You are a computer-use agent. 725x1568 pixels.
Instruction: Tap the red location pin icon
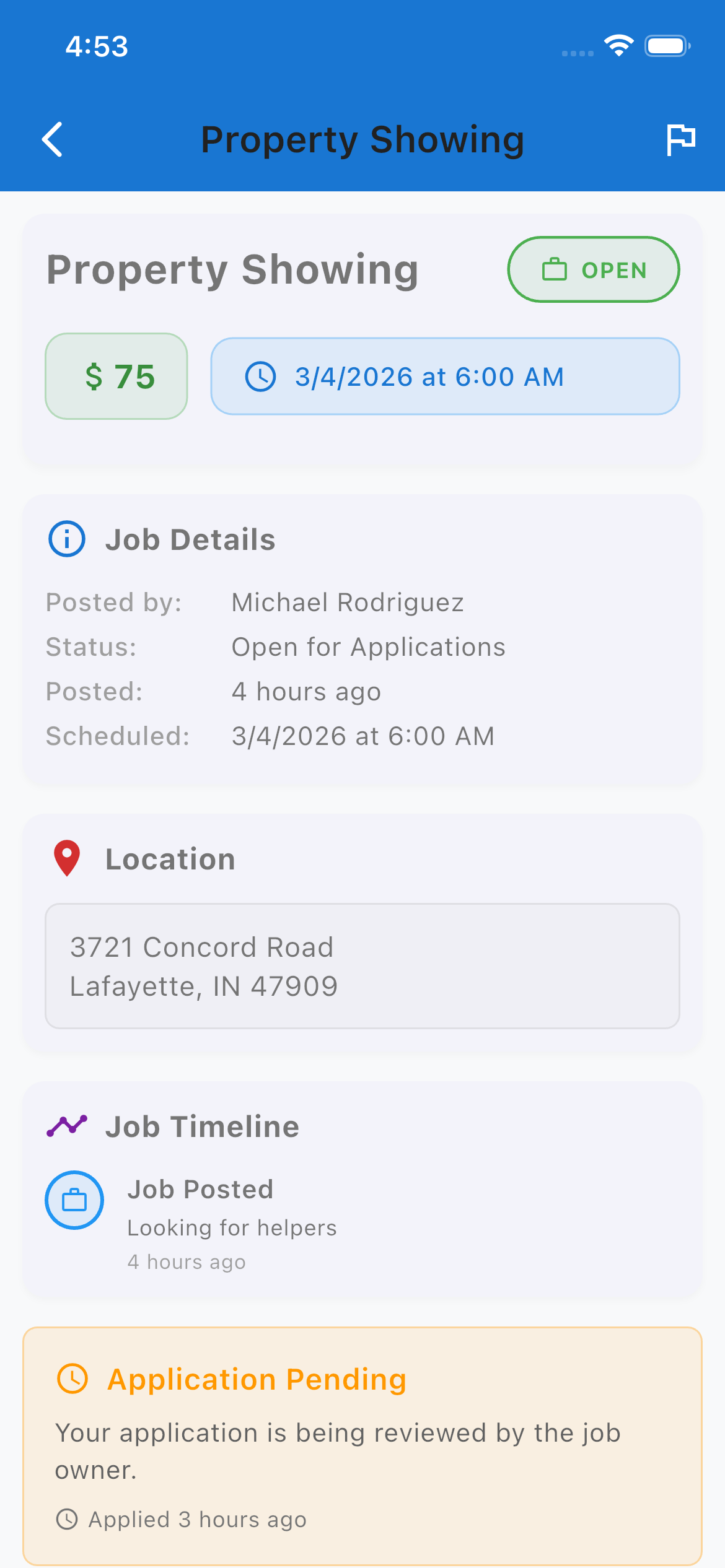pyautogui.click(x=66, y=858)
